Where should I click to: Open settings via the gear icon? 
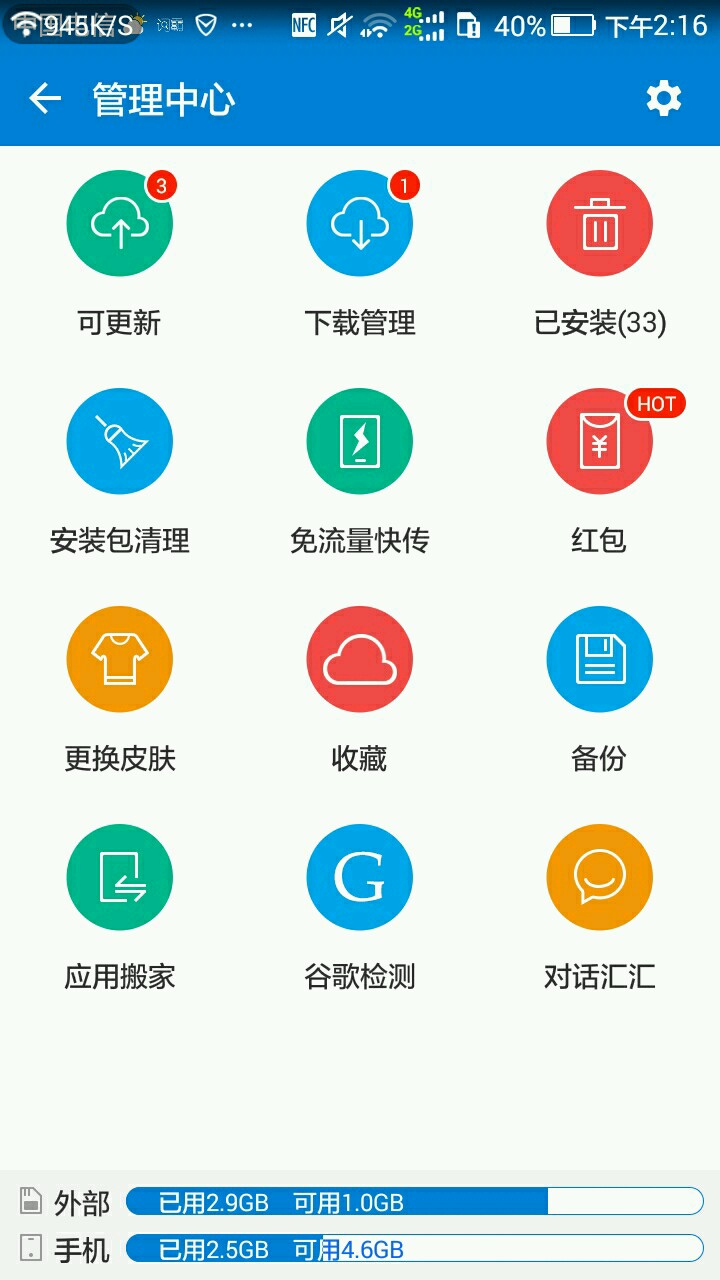pos(663,99)
